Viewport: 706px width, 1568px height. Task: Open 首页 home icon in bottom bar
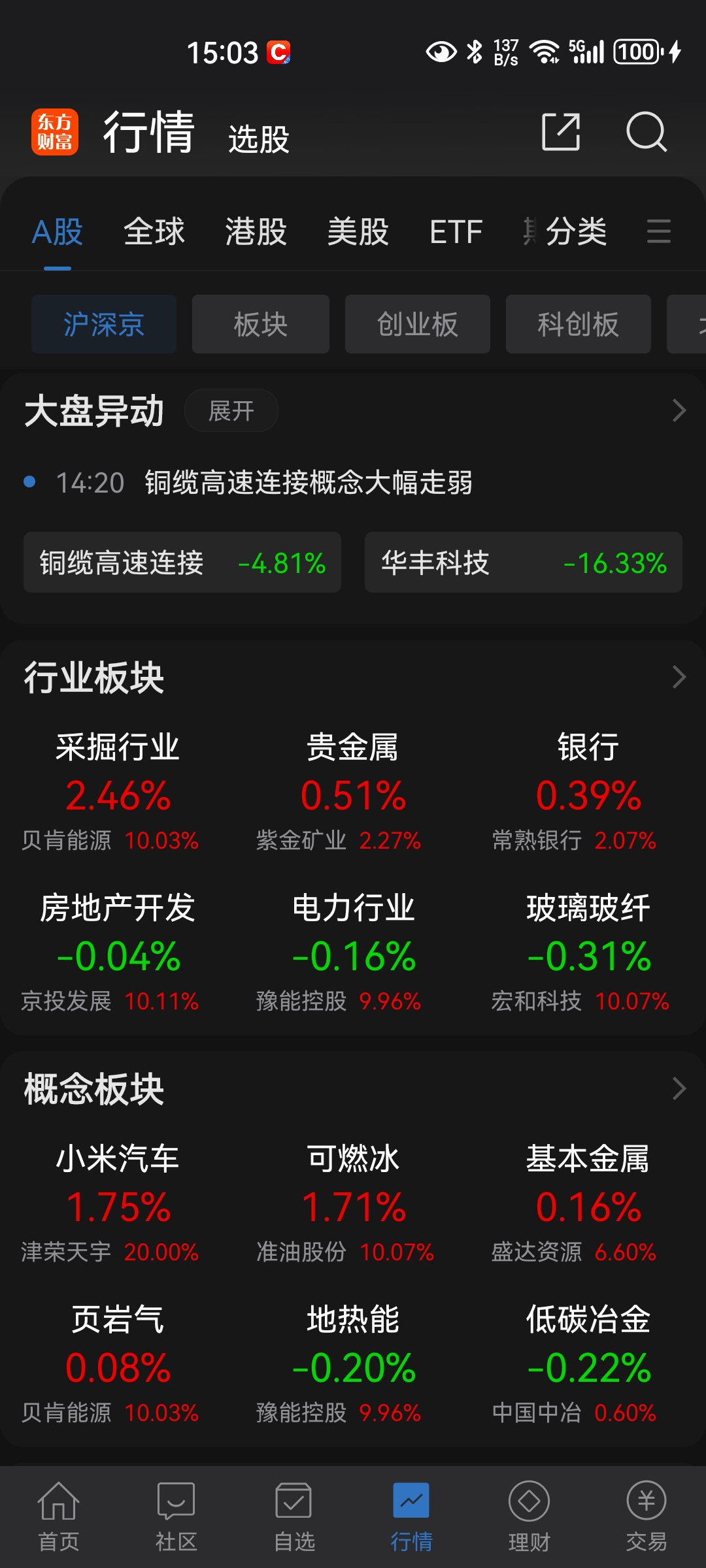58,1516
